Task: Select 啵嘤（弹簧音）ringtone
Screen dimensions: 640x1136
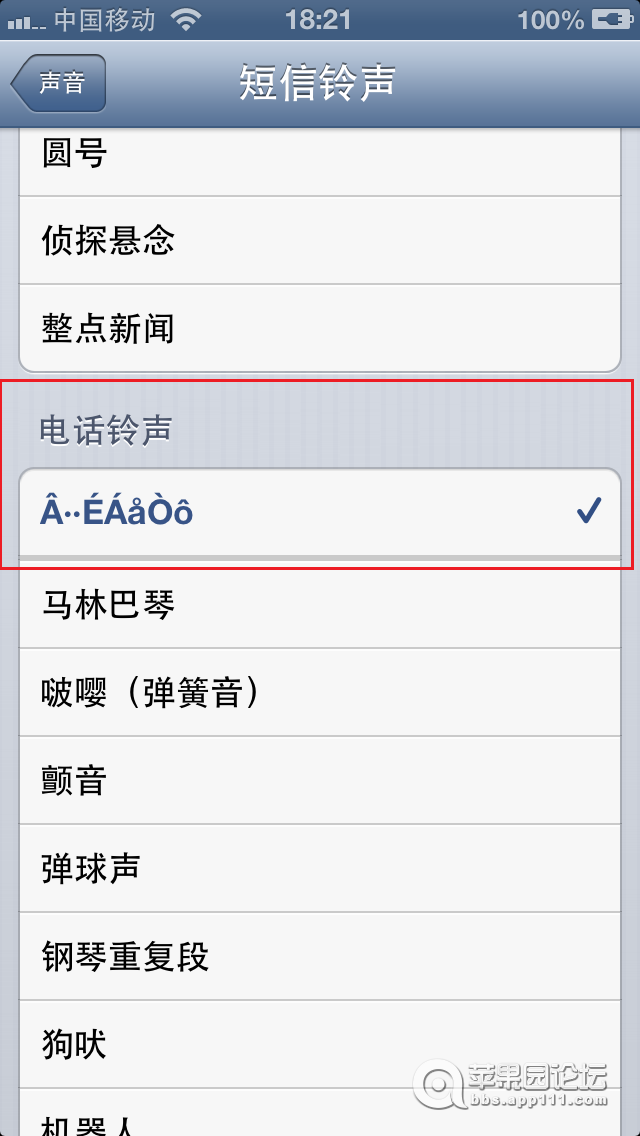Action: tap(320, 692)
